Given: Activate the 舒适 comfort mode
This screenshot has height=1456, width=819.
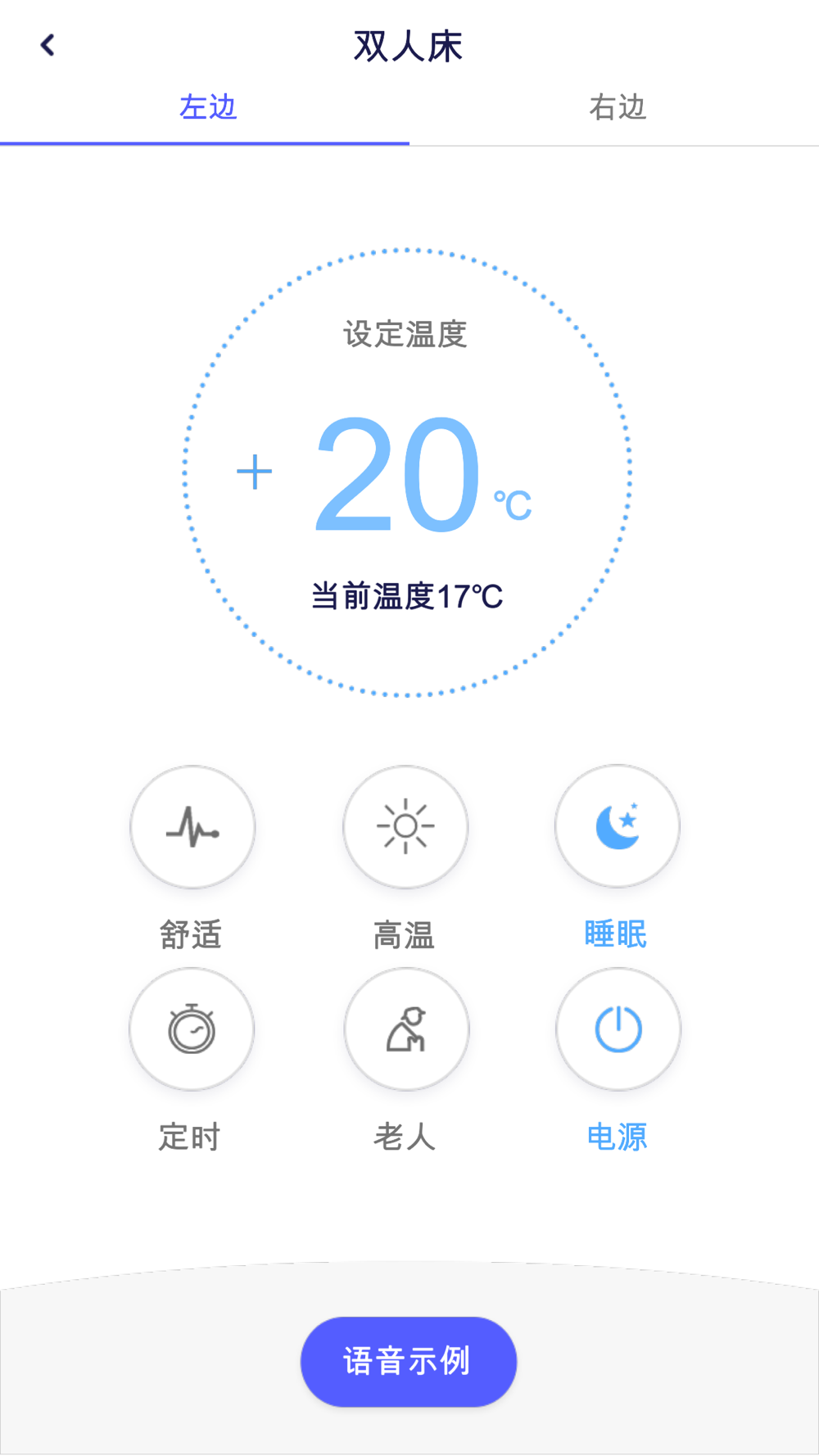Looking at the screenshot, I should 192,827.
